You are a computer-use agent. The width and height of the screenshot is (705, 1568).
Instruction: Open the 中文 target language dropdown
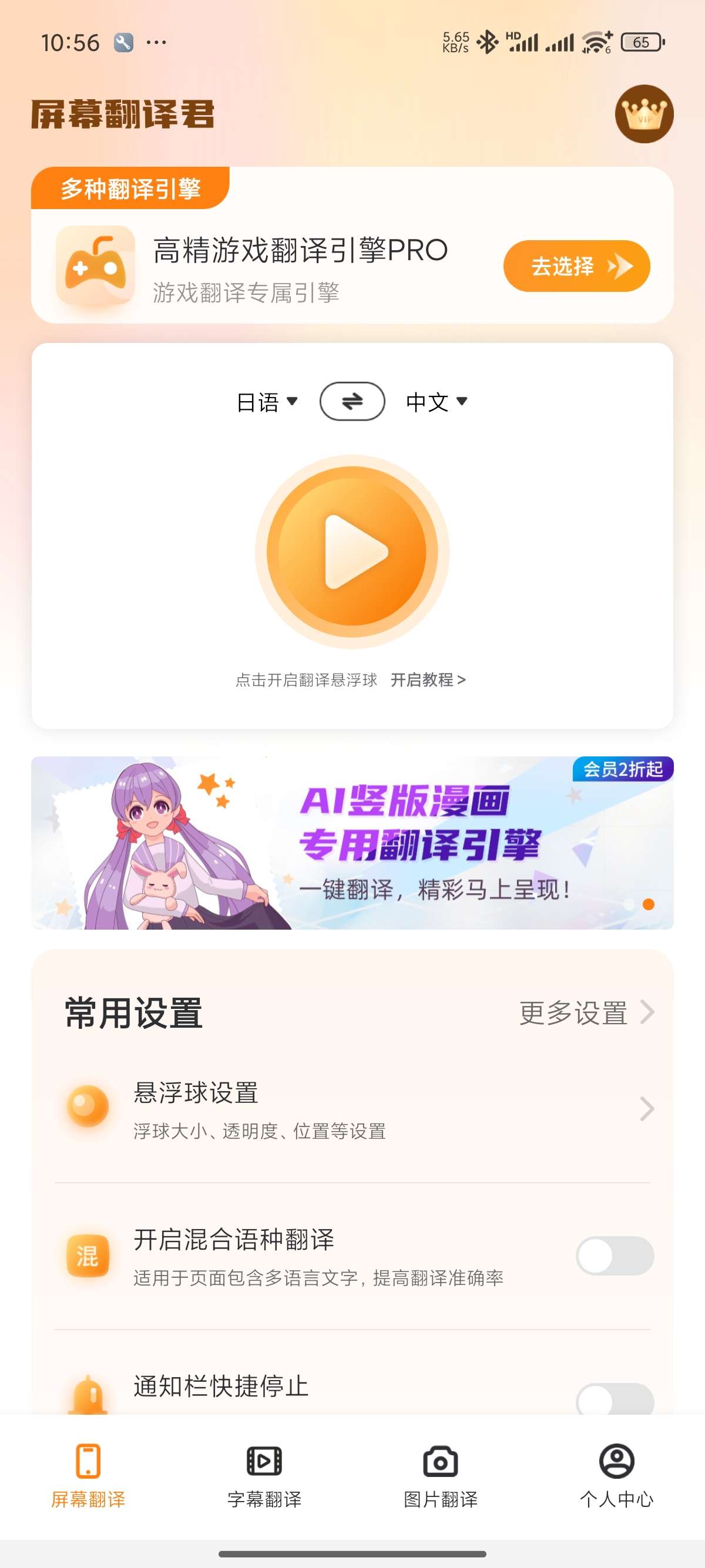(437, 402)
